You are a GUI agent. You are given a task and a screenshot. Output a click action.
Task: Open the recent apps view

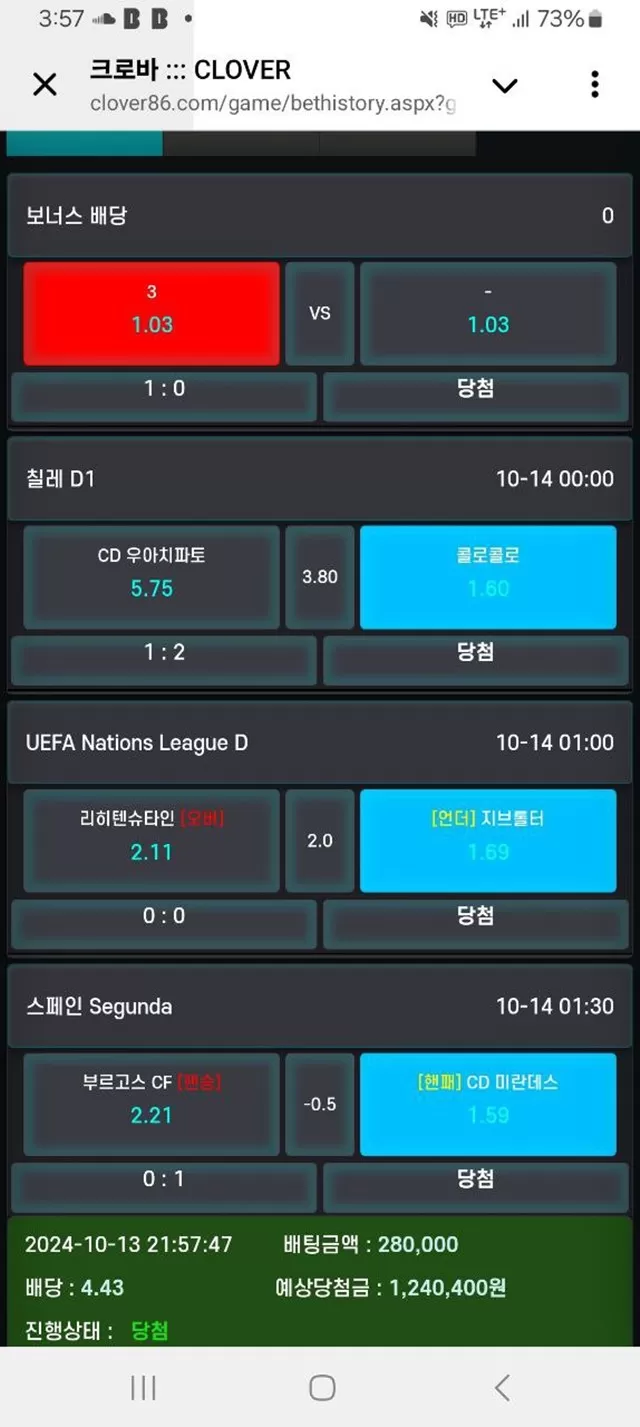[143, 1387]
